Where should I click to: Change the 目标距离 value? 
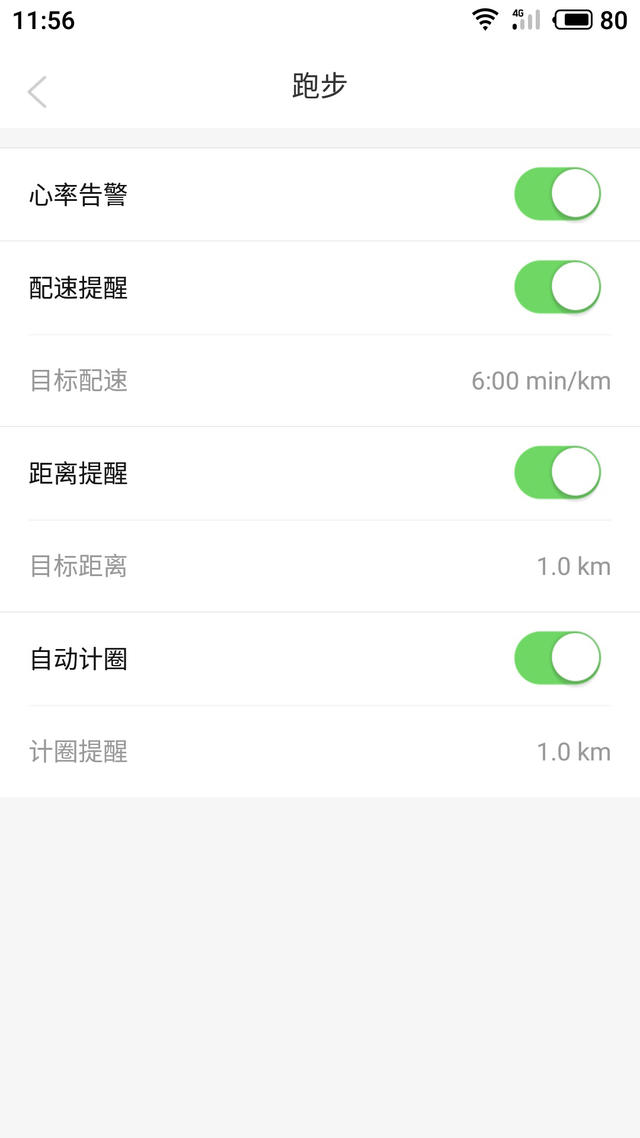[320, 566]
